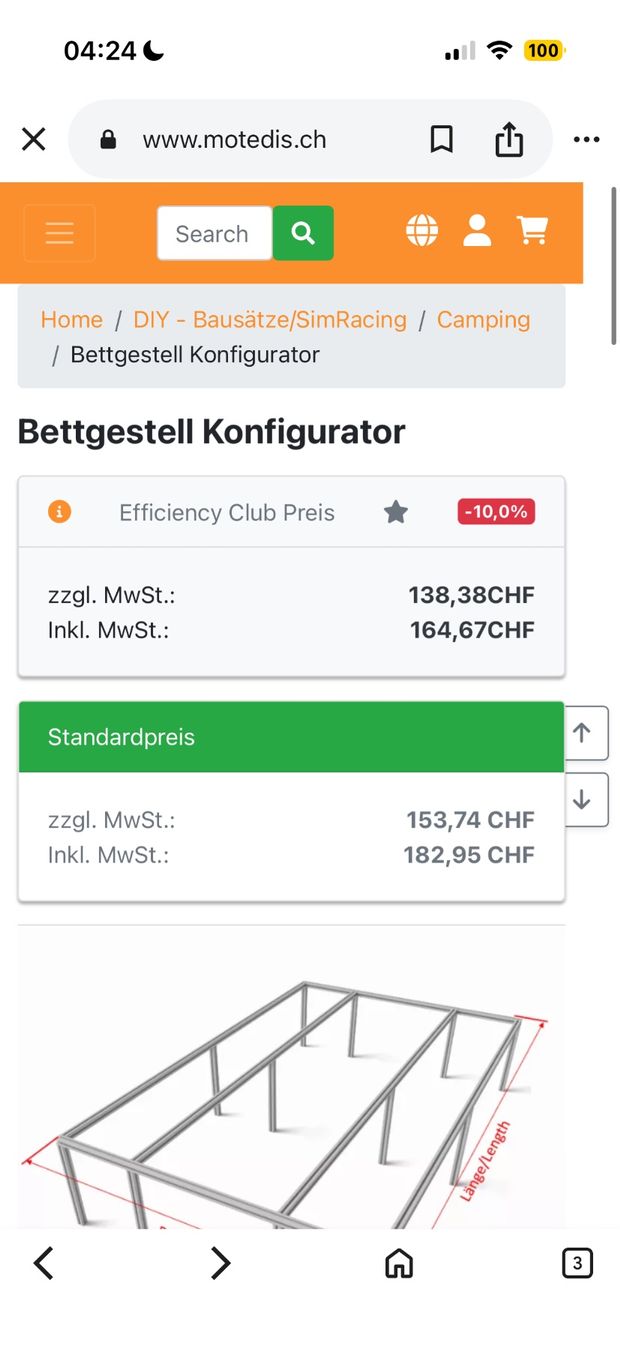Viewport: 620px width, 1350px height.
Task: Share the page via share icon
Action: tap(509, 139)
